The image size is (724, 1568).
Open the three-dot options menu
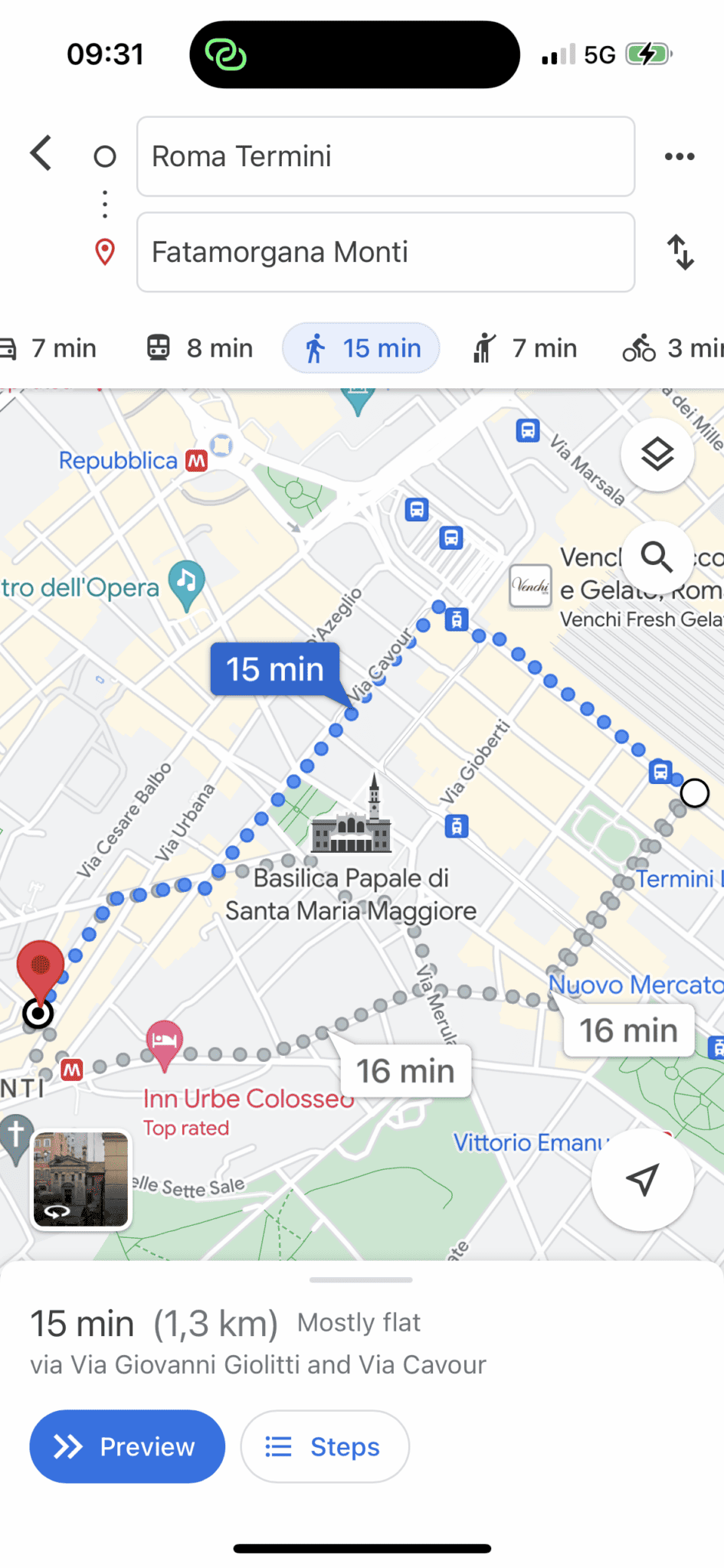[x=679, y=156]
